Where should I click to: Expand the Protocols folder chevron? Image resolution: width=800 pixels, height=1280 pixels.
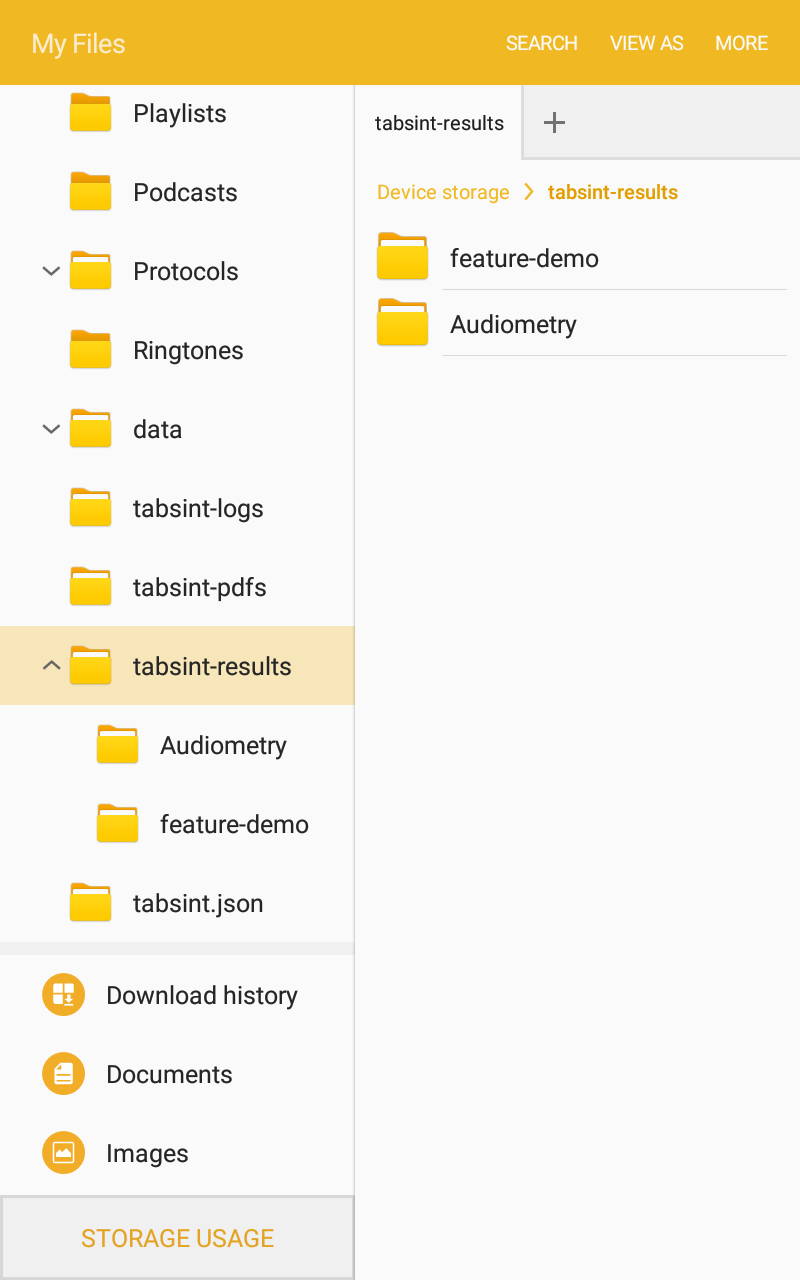(x=51, y=271)
